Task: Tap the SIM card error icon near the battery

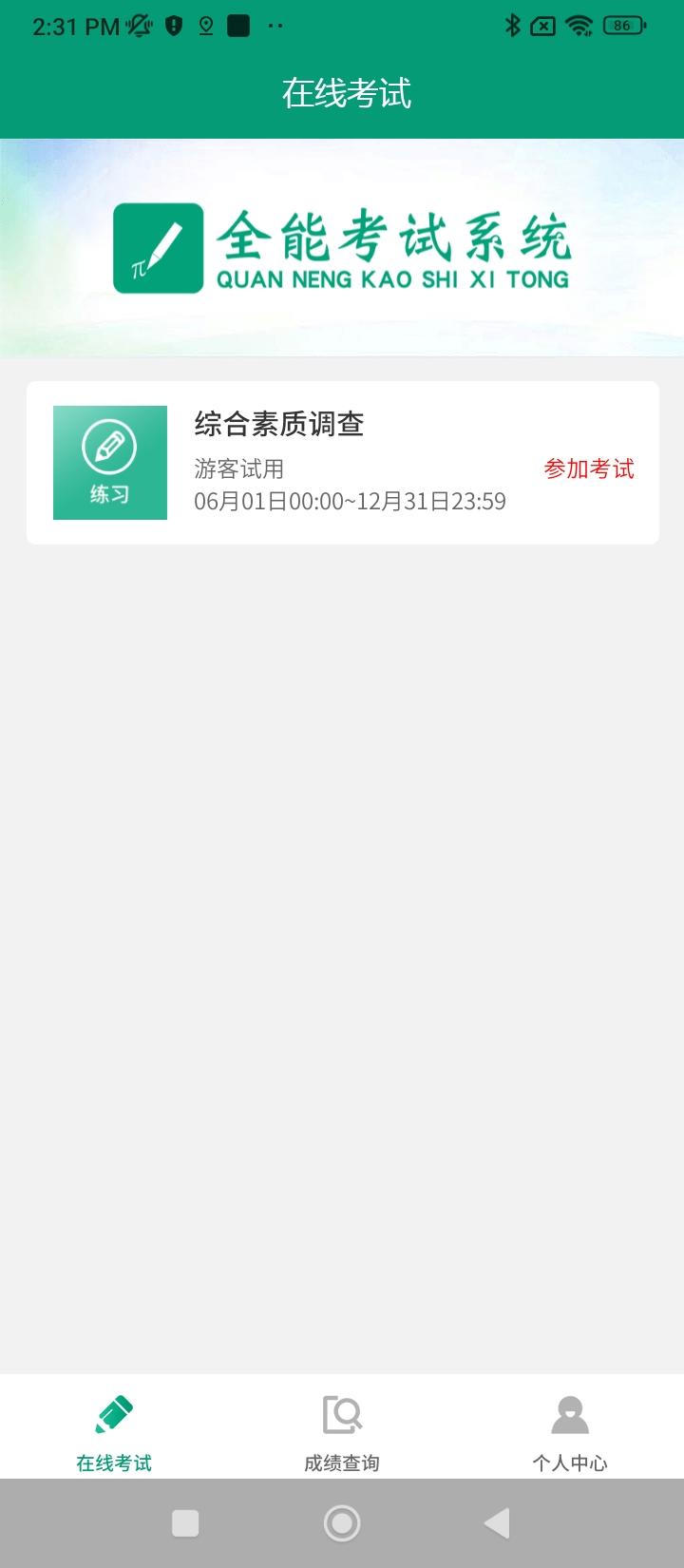Action: [x=540, y=26]
